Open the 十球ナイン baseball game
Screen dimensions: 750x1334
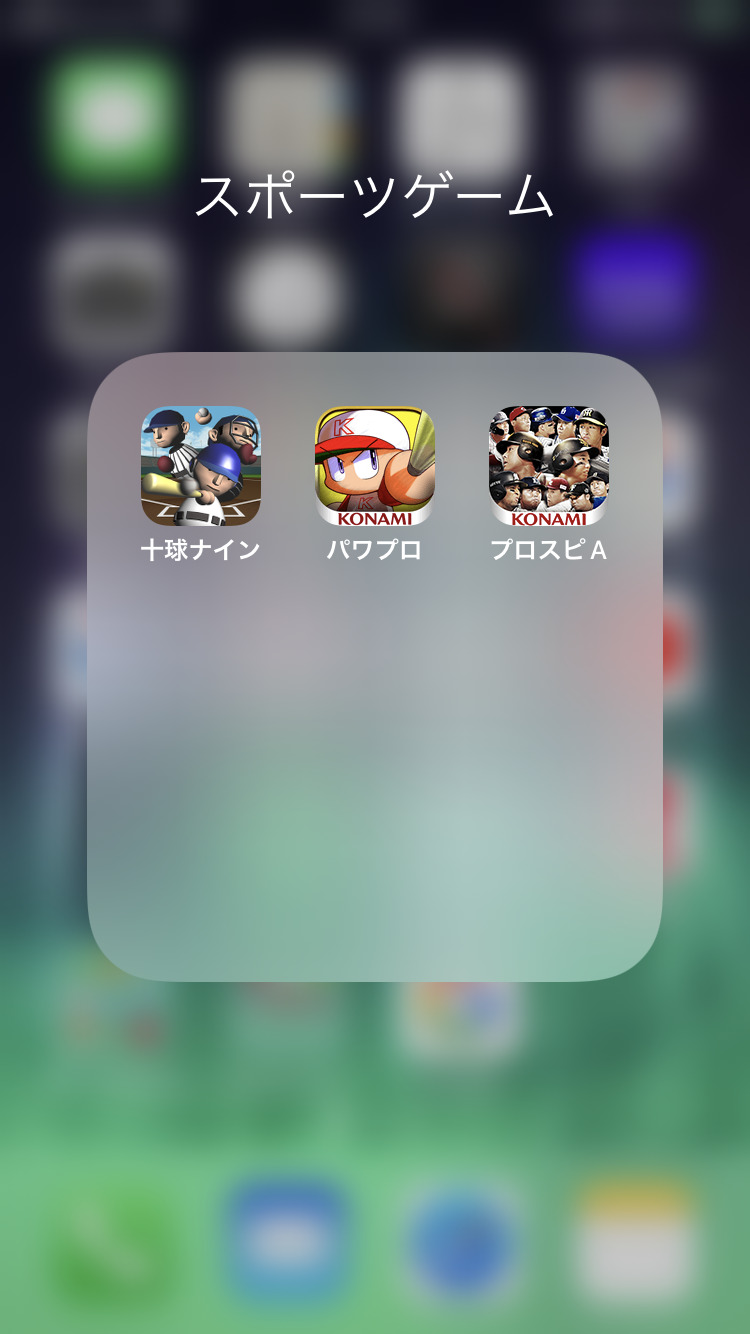point(201,466)
